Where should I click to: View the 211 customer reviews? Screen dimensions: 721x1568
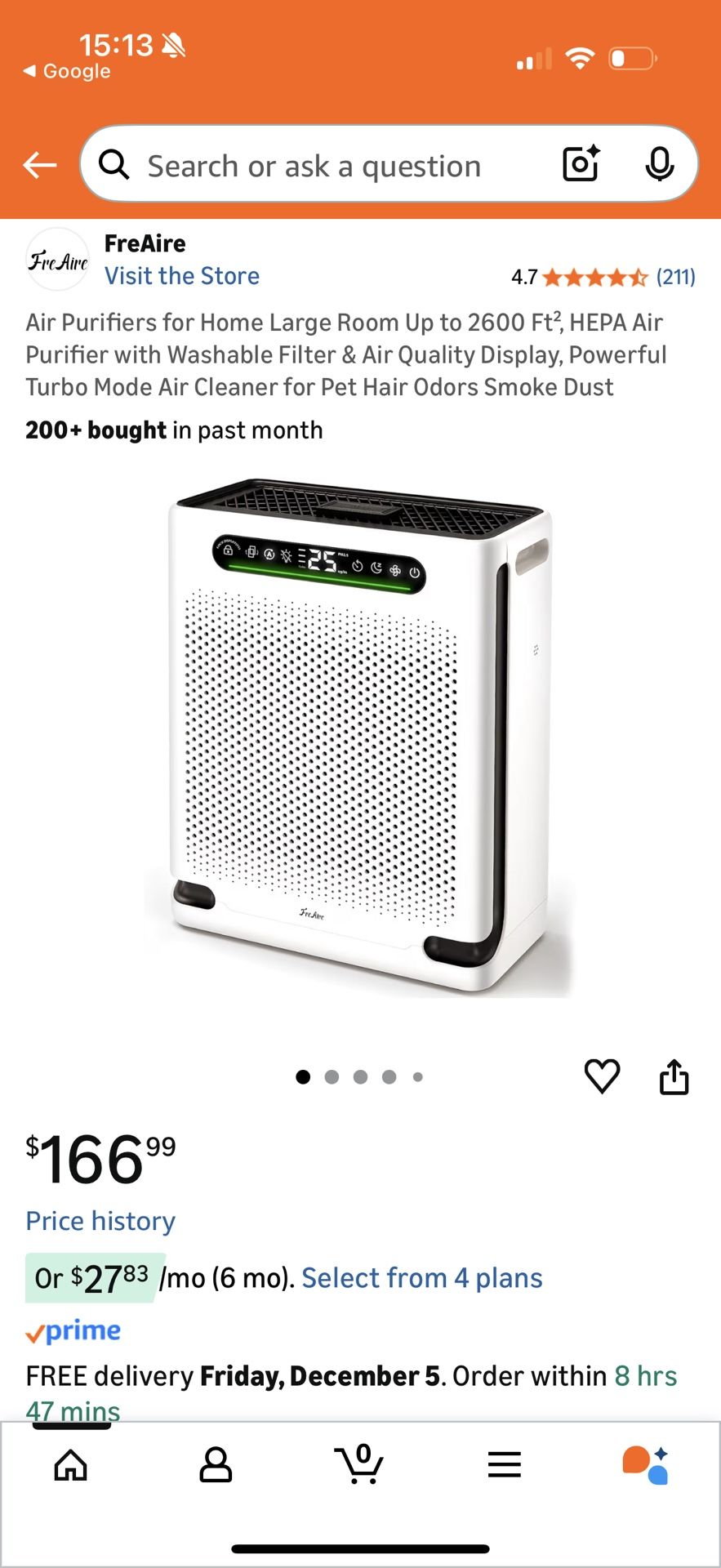pos(676,277)
